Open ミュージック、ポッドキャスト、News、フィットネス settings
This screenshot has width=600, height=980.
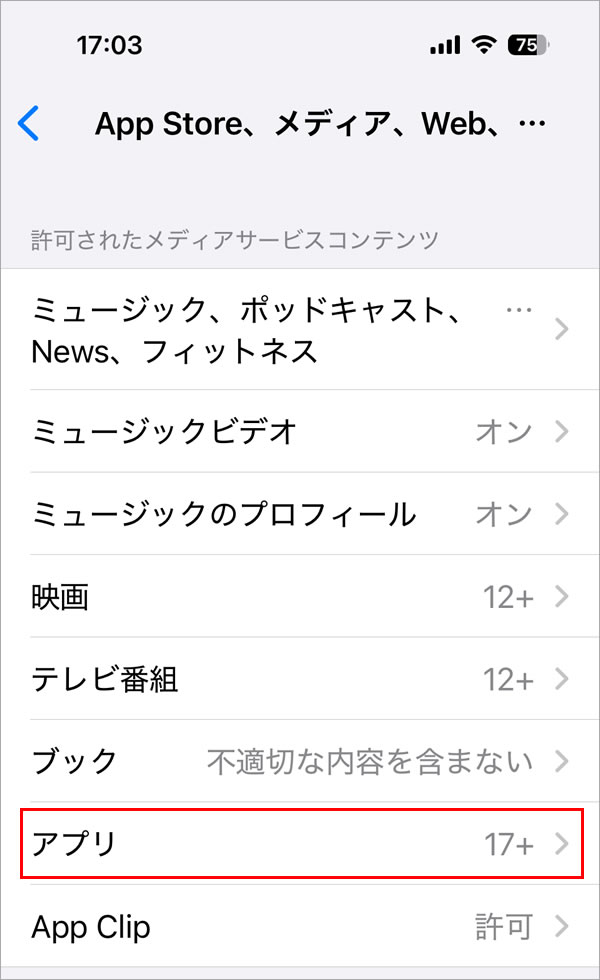(x=300, y=329)
